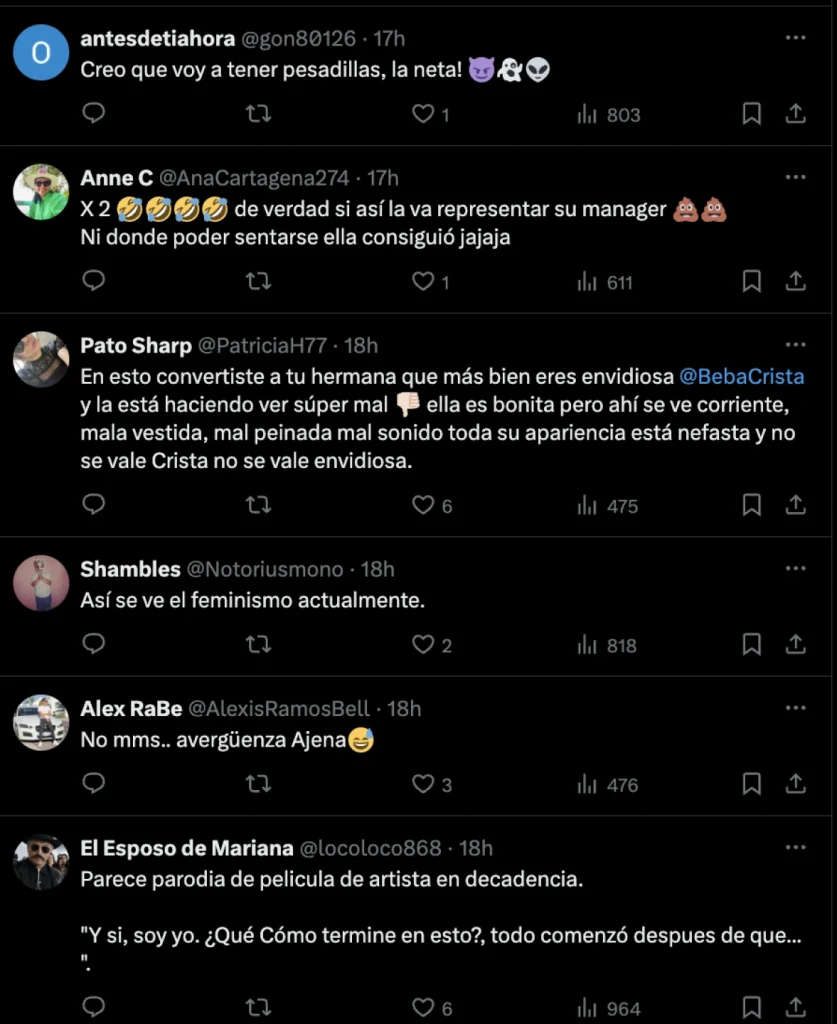Screen dimensions: 837x1024
Task: Like El Esposo de Mariana's comment
Action: [424, 1008]
